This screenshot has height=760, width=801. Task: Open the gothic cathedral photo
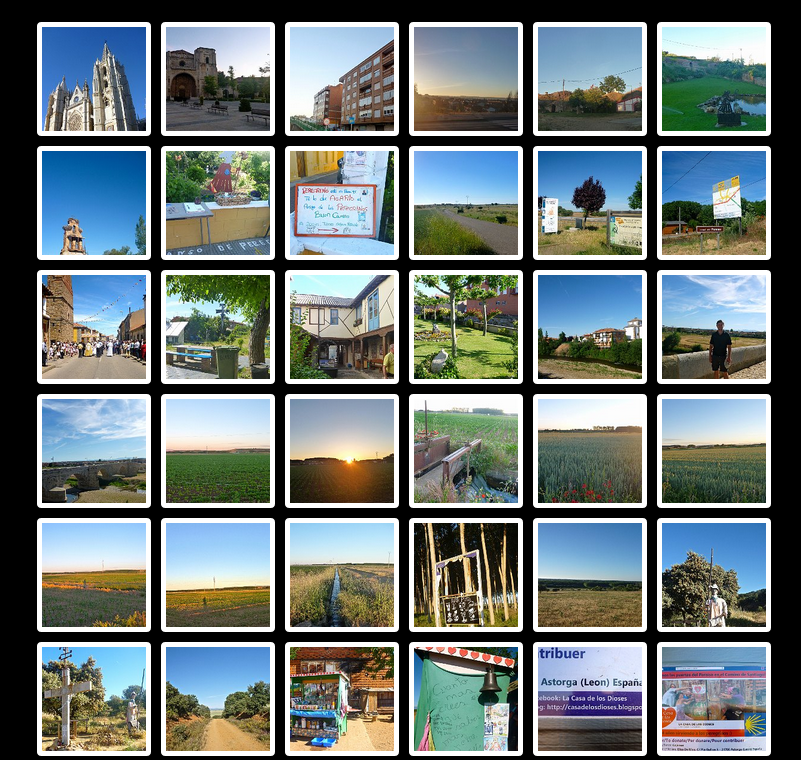click(94, 79)
